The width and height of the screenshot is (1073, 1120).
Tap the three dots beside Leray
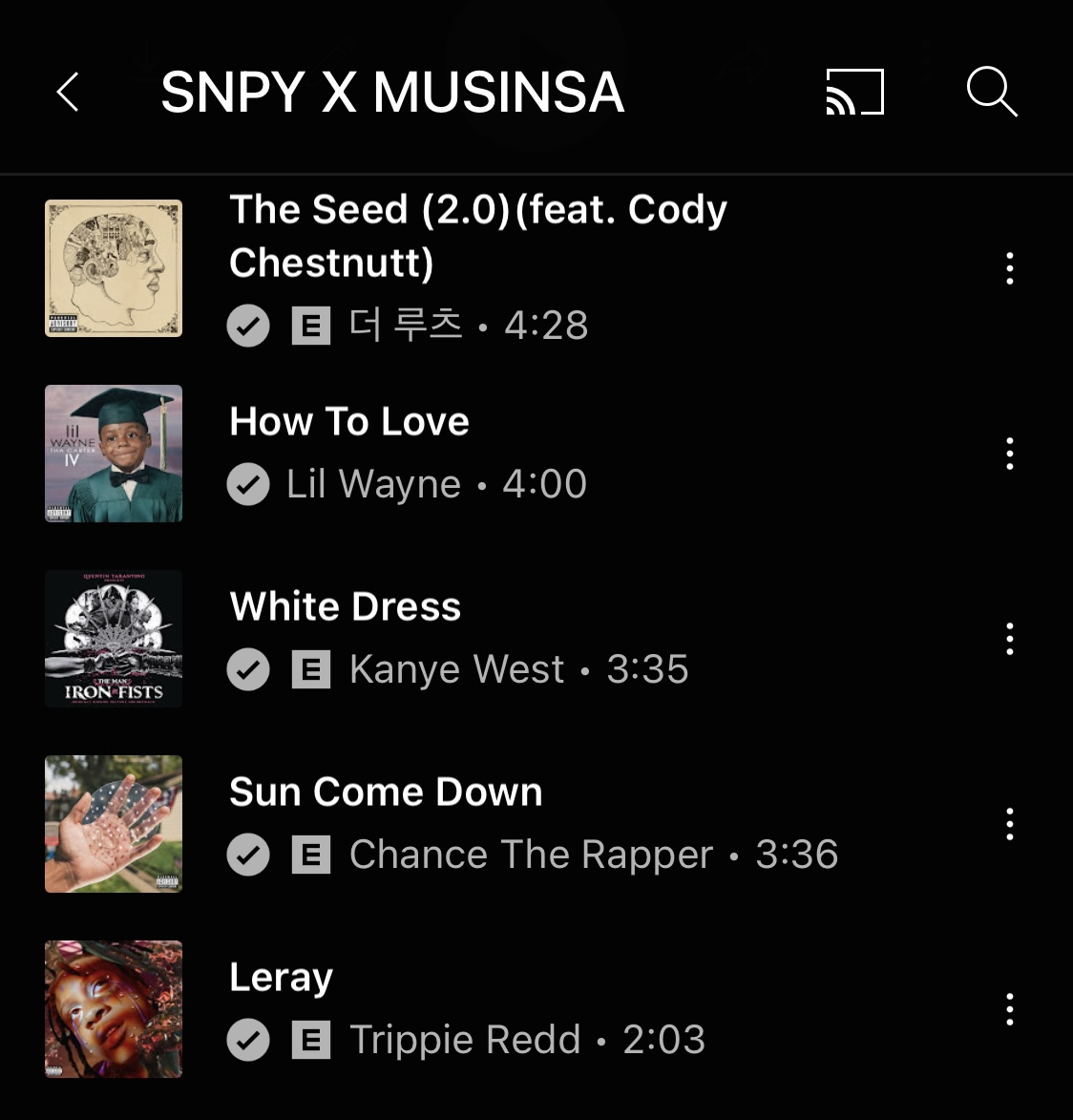1009,1009
